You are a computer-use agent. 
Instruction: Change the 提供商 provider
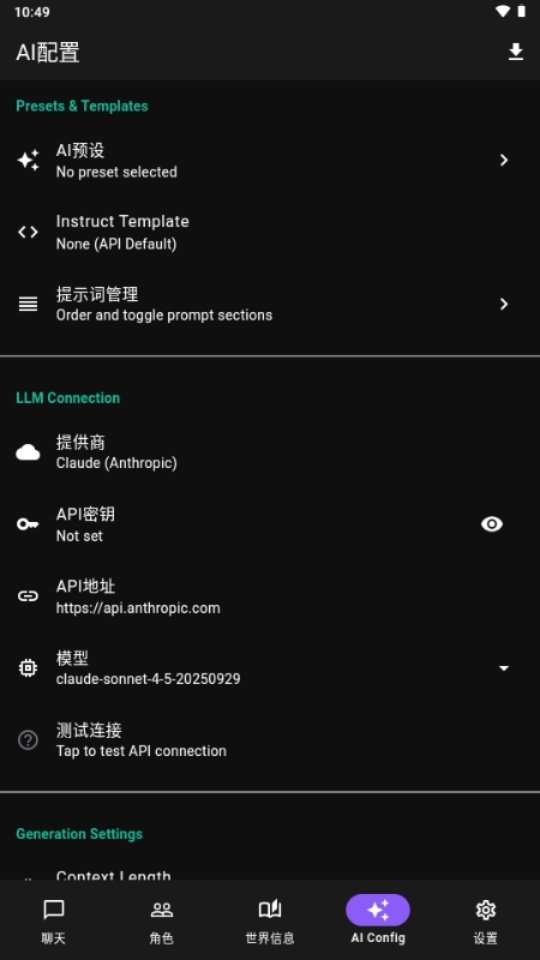coord(270,452)
